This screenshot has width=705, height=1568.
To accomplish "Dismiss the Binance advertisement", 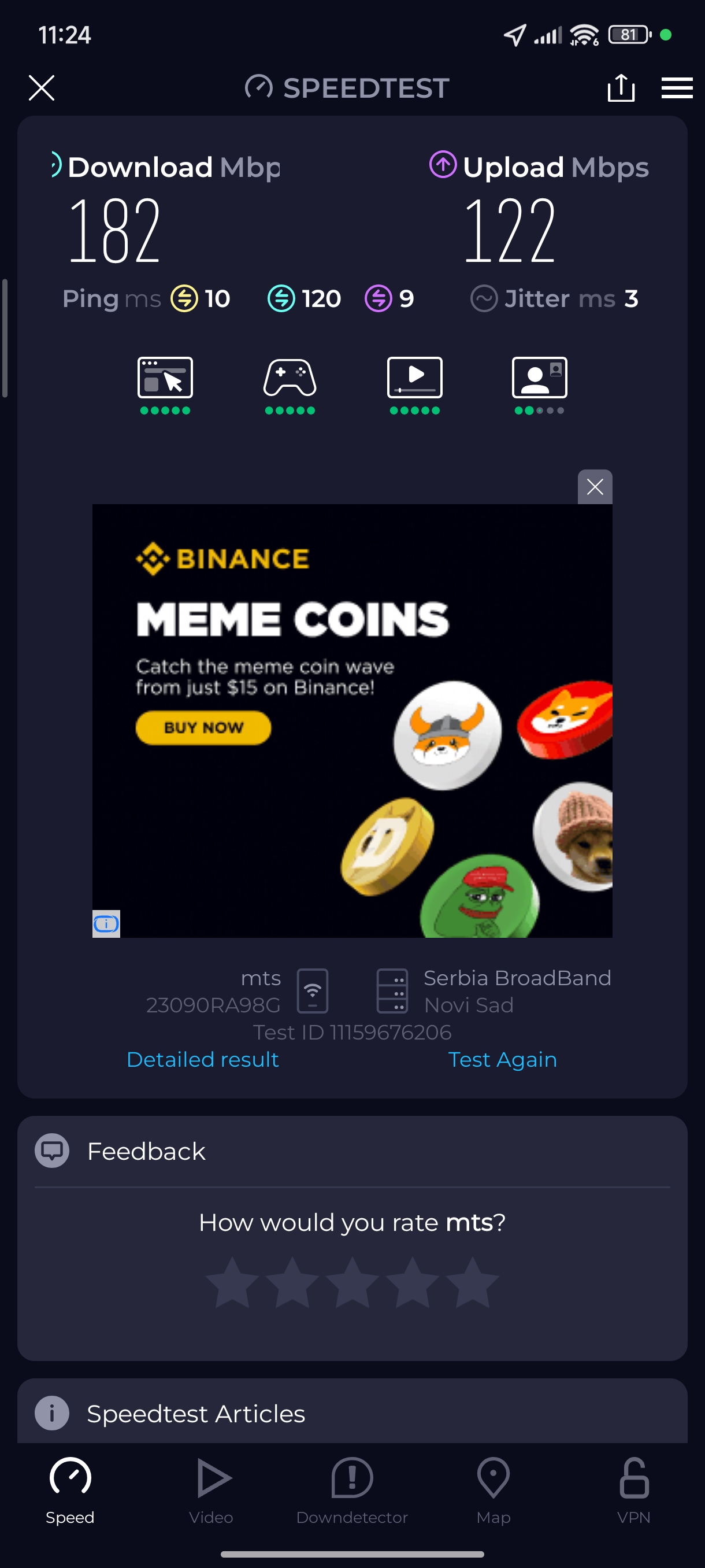I will (x=594, y=486).
